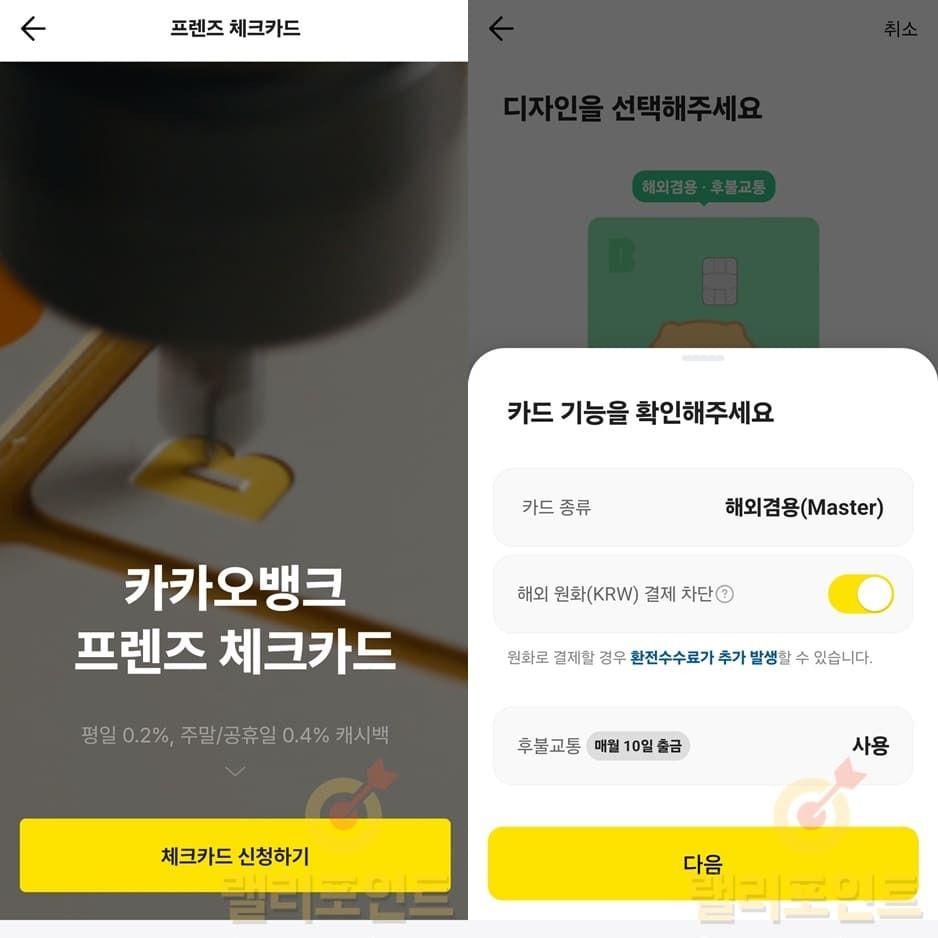Viewport: 938px width, 938px height.
Task: Go back from the 프렌즈 체크카드 page
Action: pos(33,29)
